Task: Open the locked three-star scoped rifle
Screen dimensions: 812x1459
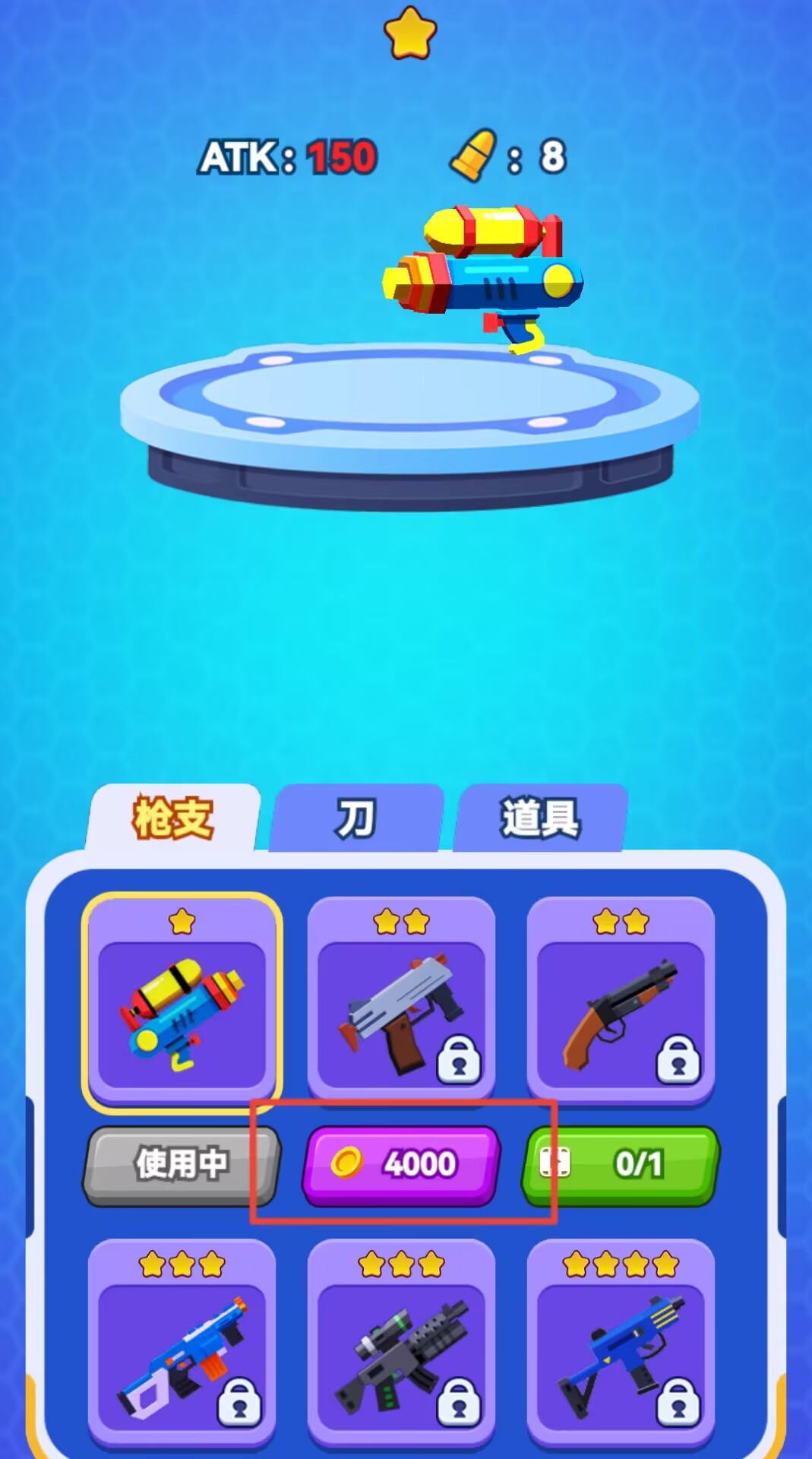Action: click(401, 1345)
